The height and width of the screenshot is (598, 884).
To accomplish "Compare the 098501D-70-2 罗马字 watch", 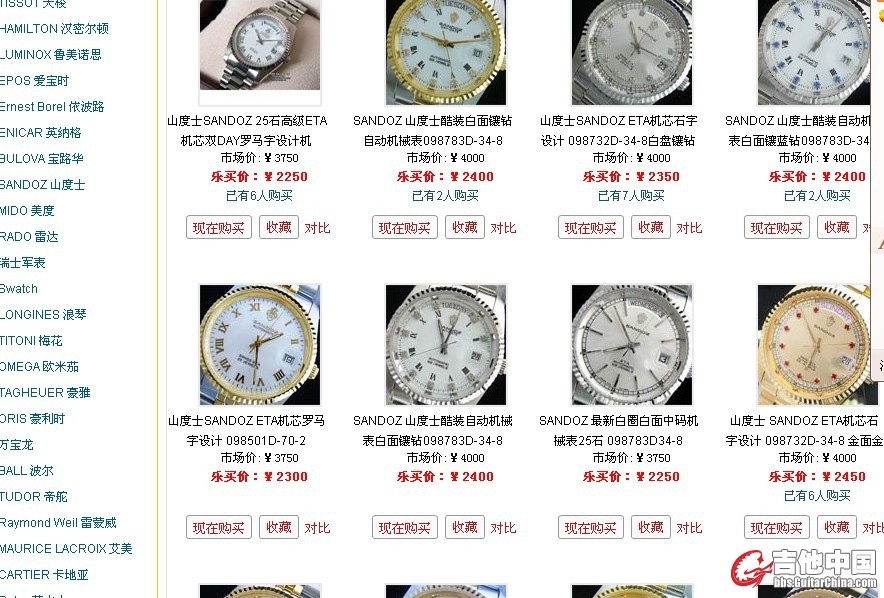I will point(317,528).
